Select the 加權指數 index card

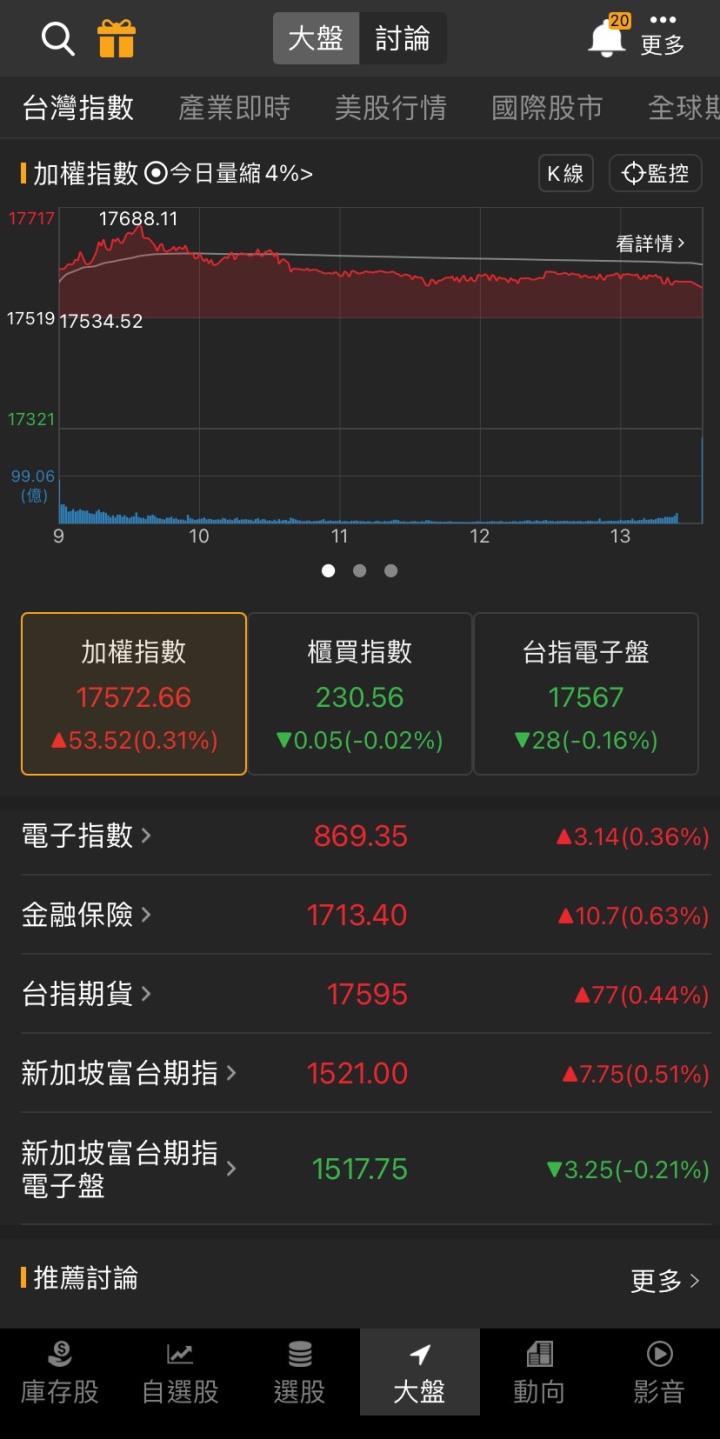click(x=132, y=693)
